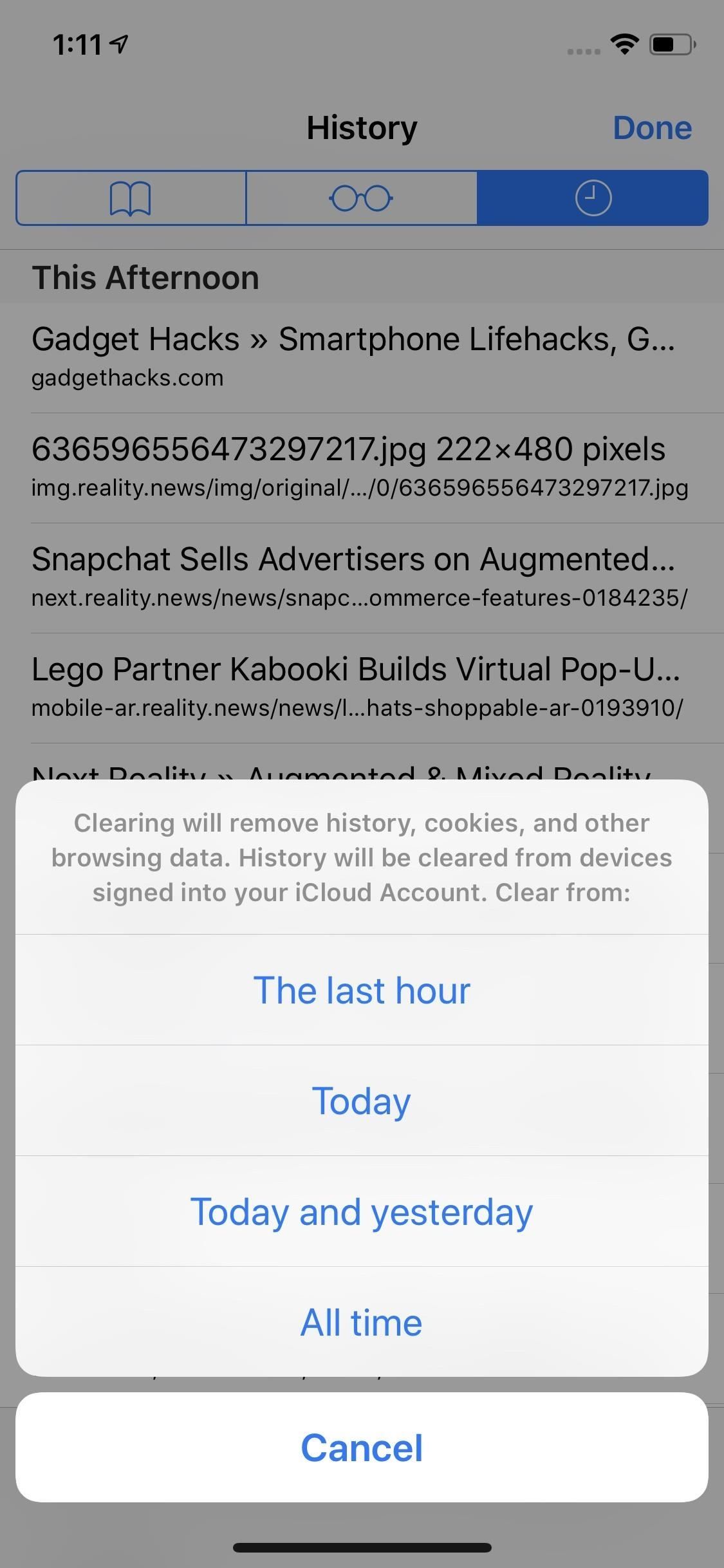The width and height of the screenshot is (724, 1568).
Task: Tap the Wi-Fi status icon
Action: click(x=623, y=44)
